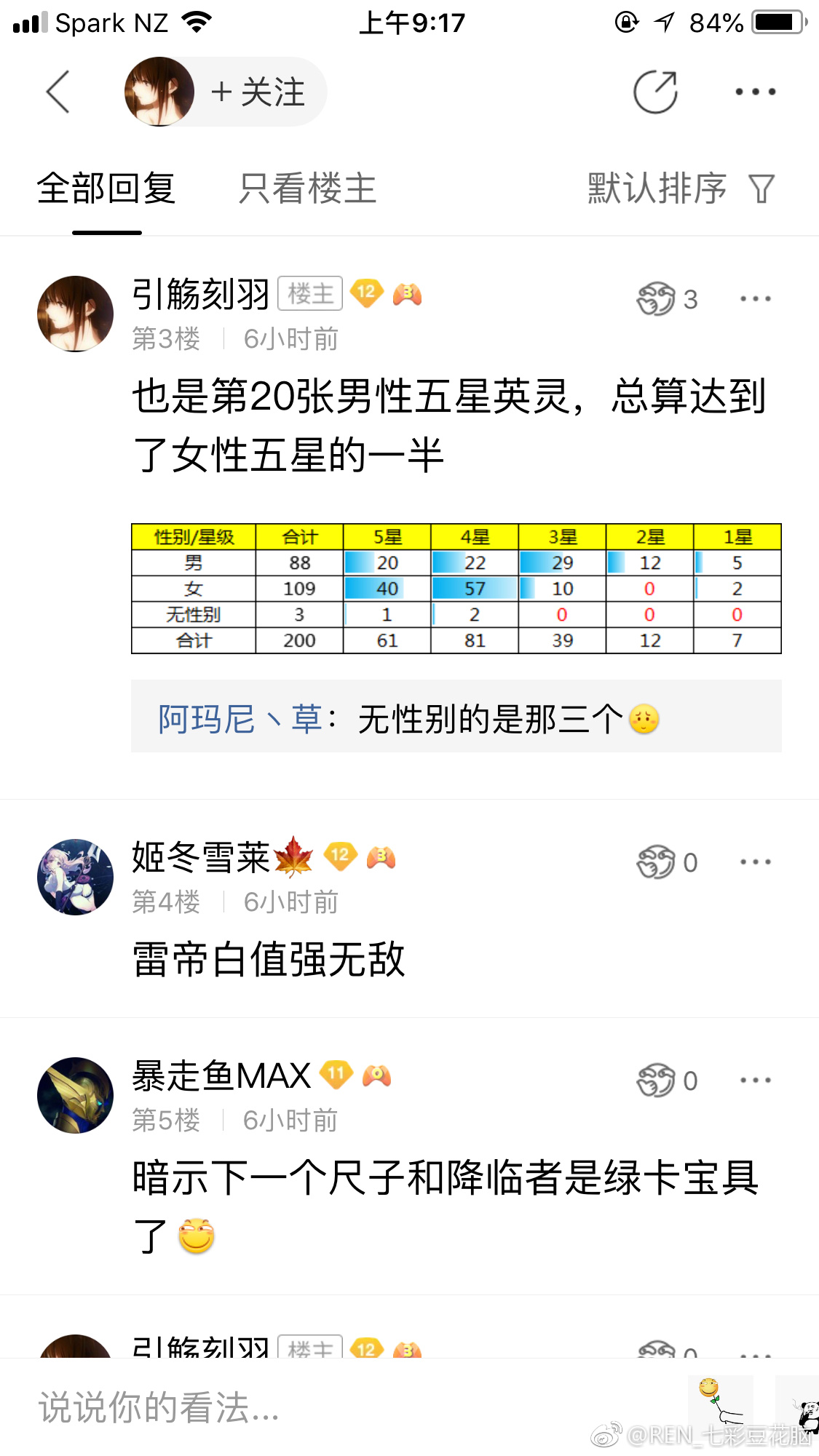Share this thread
The image size is (819, 1456).
click(655, 92)
